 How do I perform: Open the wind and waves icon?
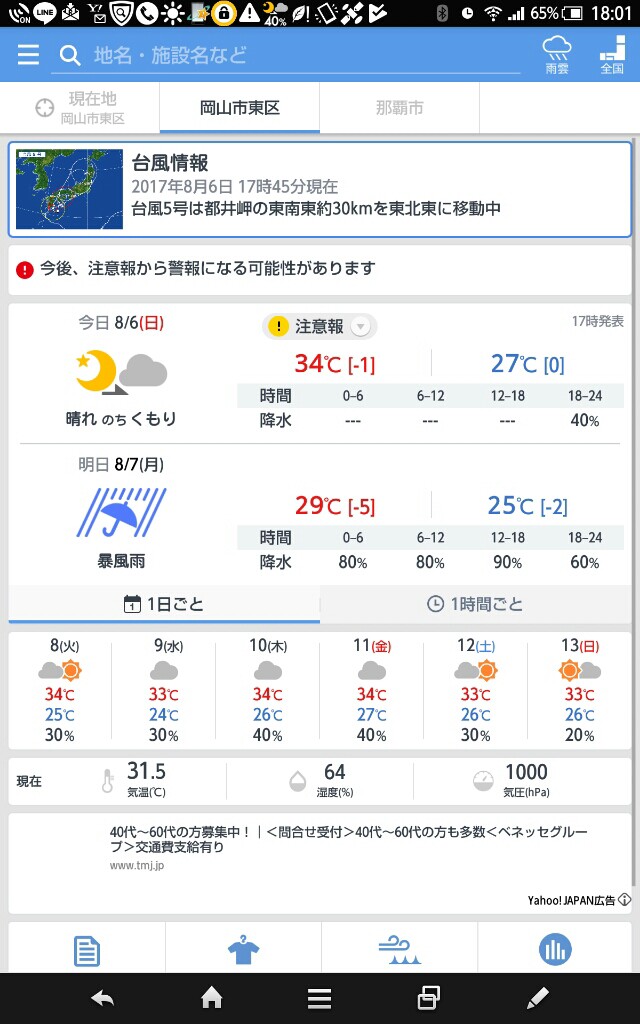pos(399,950)
